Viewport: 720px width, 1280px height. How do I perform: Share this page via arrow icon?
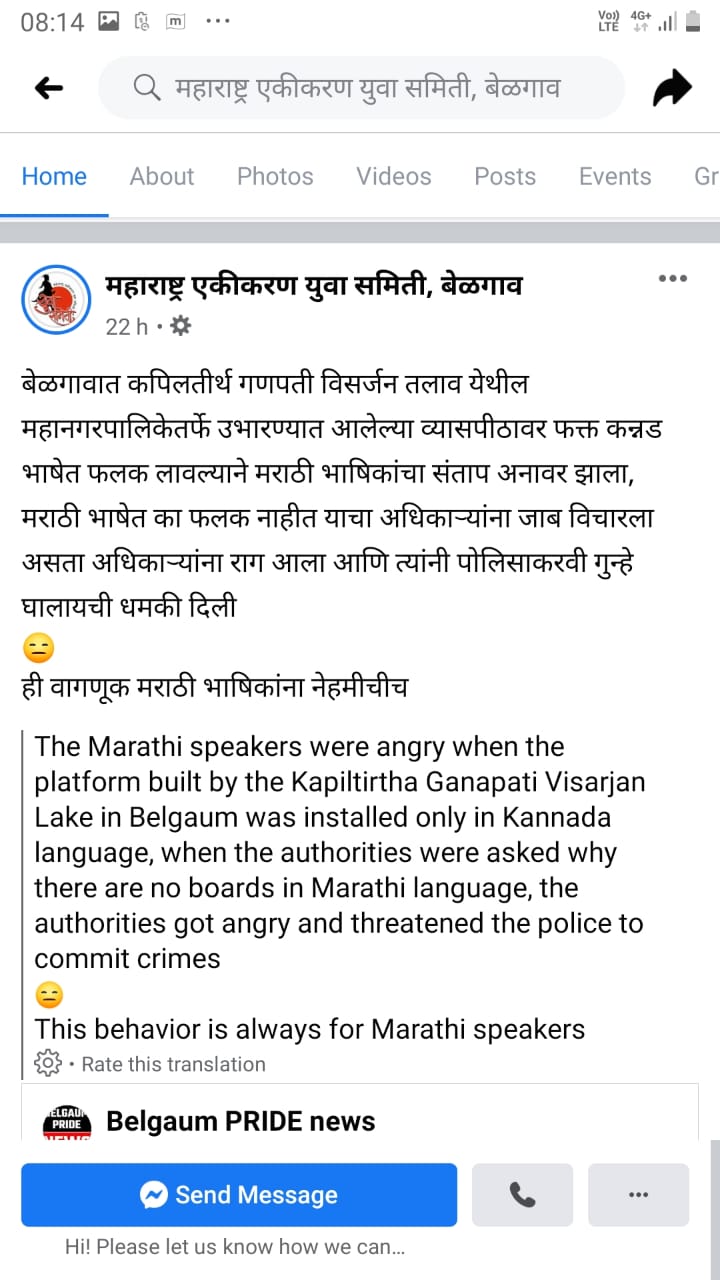[x=672, y=89]
